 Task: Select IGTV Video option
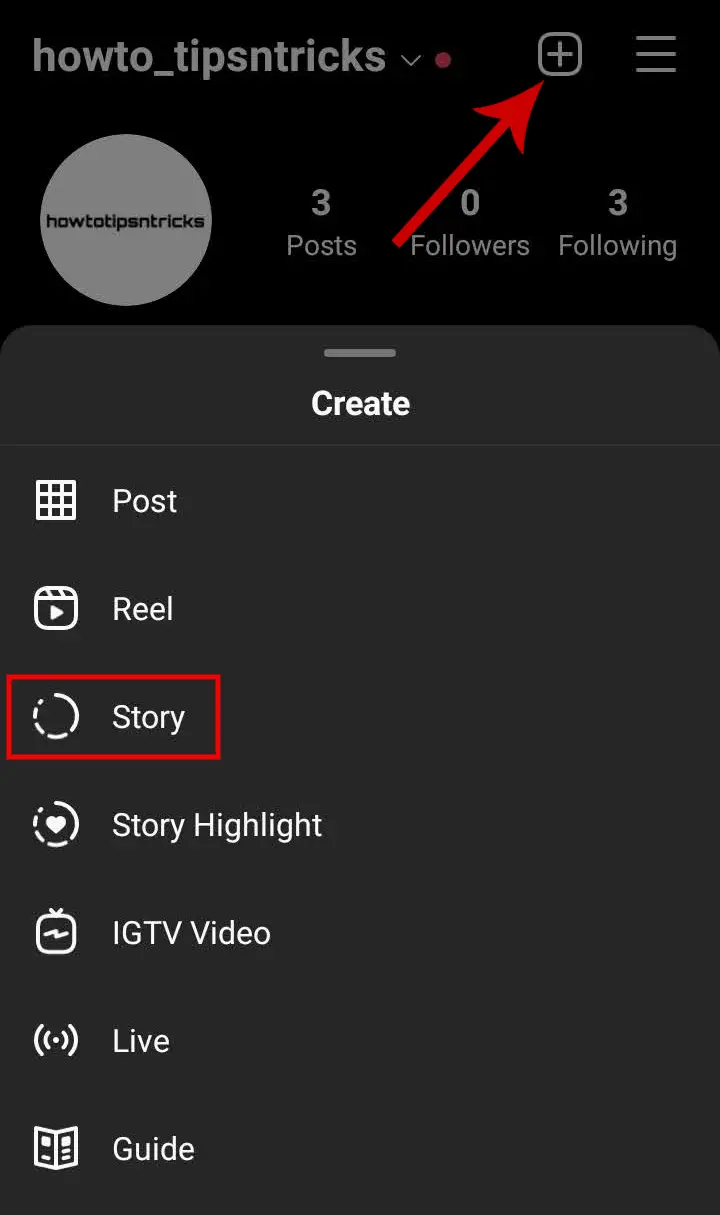[x=360, y=932]
